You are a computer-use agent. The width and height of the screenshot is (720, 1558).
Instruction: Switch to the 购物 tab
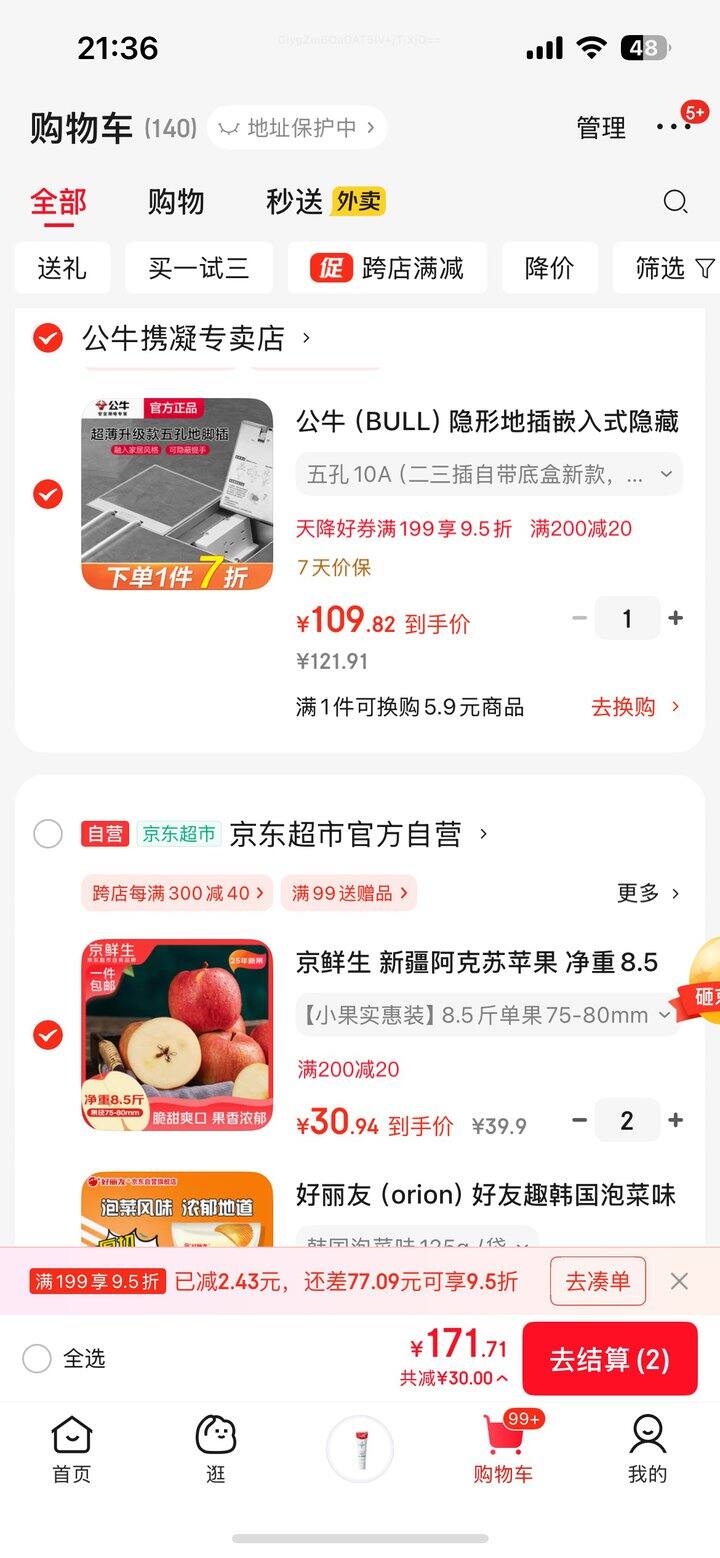coord(176,202)
